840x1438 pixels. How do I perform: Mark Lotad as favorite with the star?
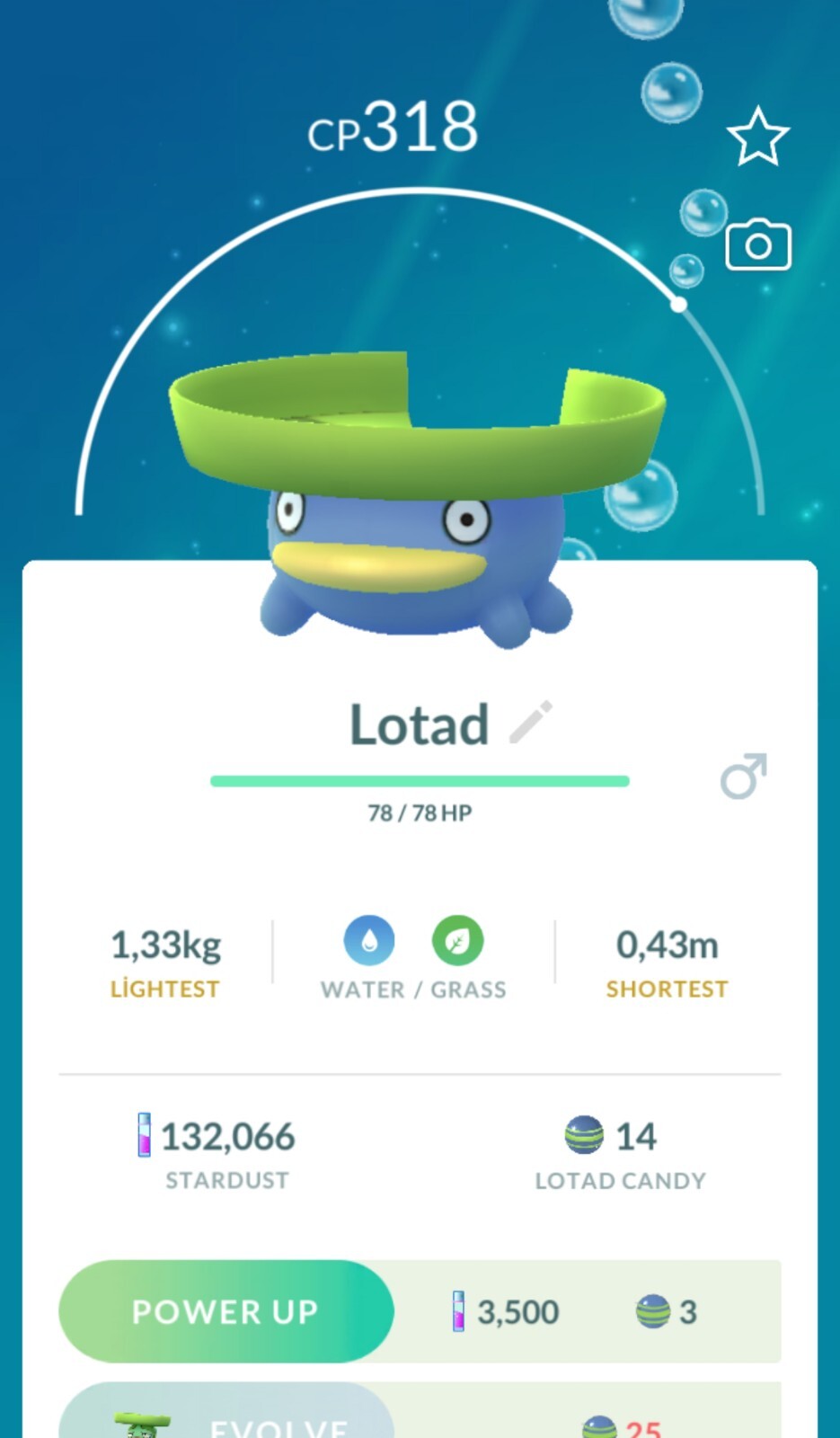point(757,138)
